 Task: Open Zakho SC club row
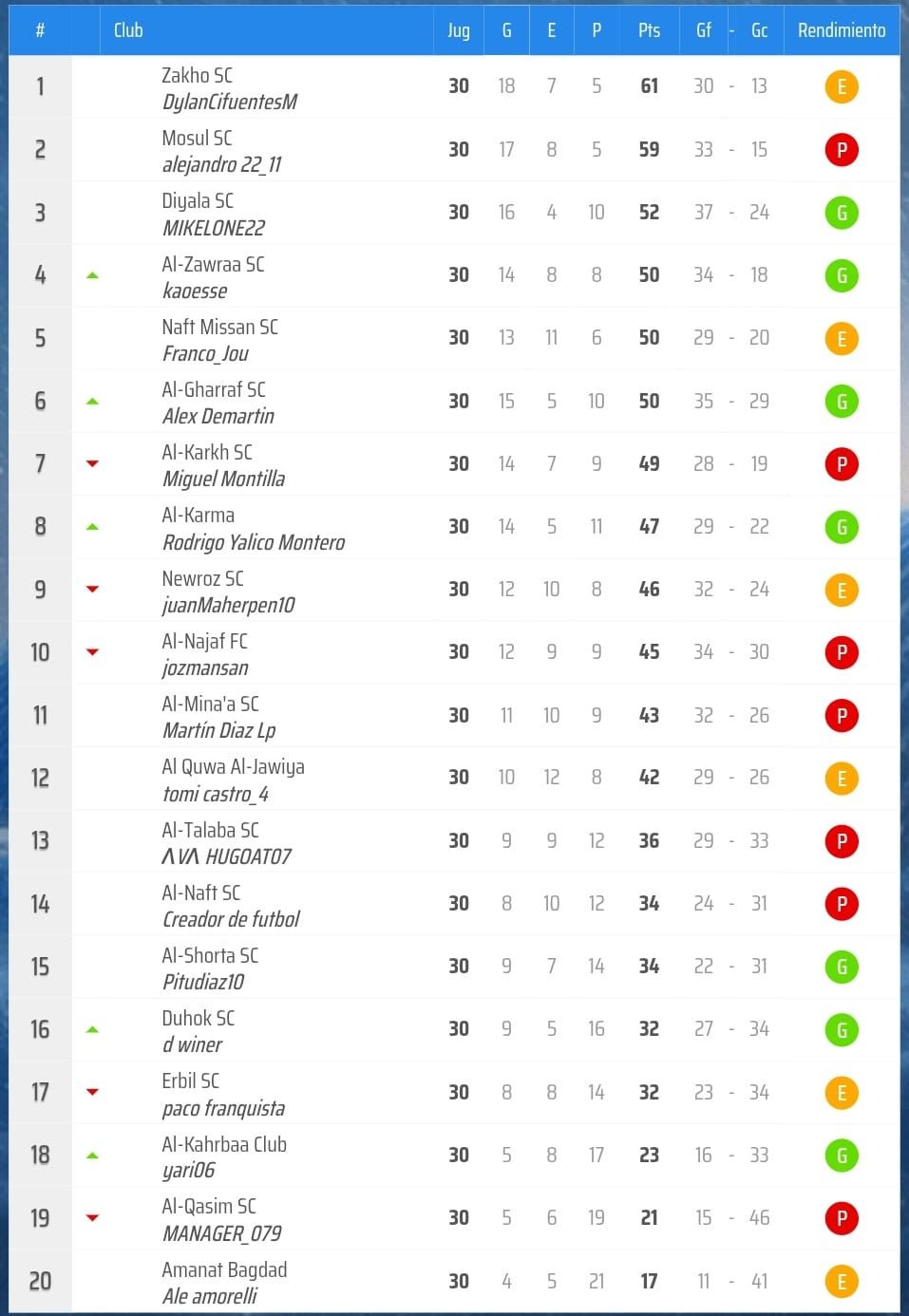point(198,76)
